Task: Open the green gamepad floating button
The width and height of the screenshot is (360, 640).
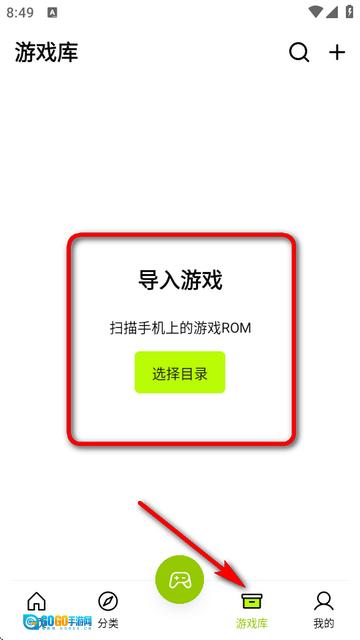Action: [x=180, y=580]
